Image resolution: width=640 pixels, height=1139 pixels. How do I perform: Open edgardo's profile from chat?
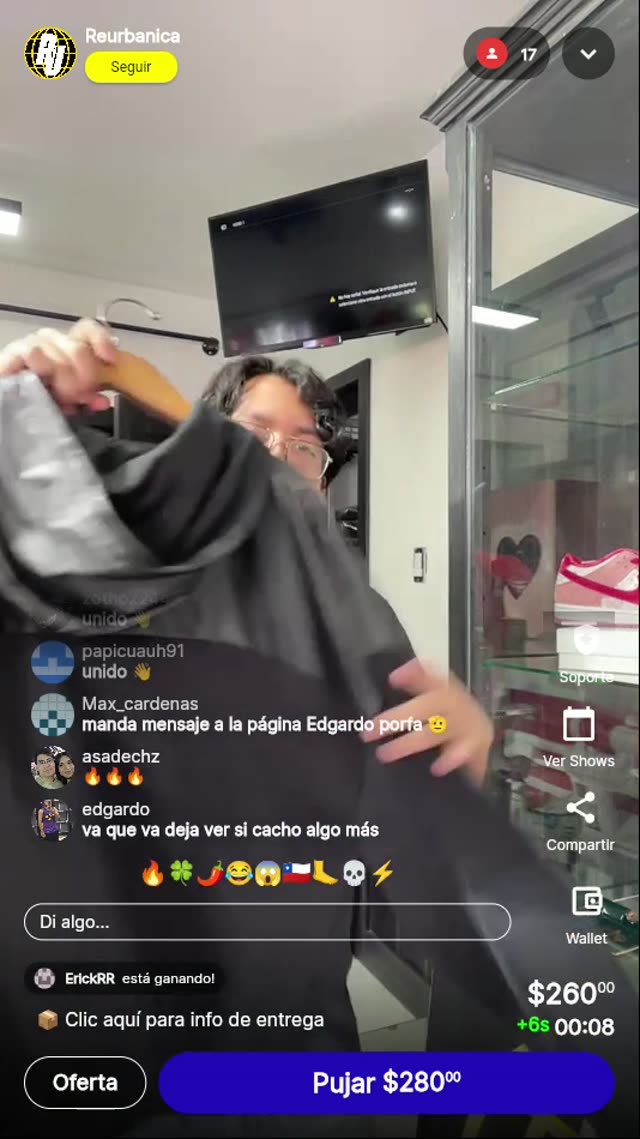(x=52, y=819)
